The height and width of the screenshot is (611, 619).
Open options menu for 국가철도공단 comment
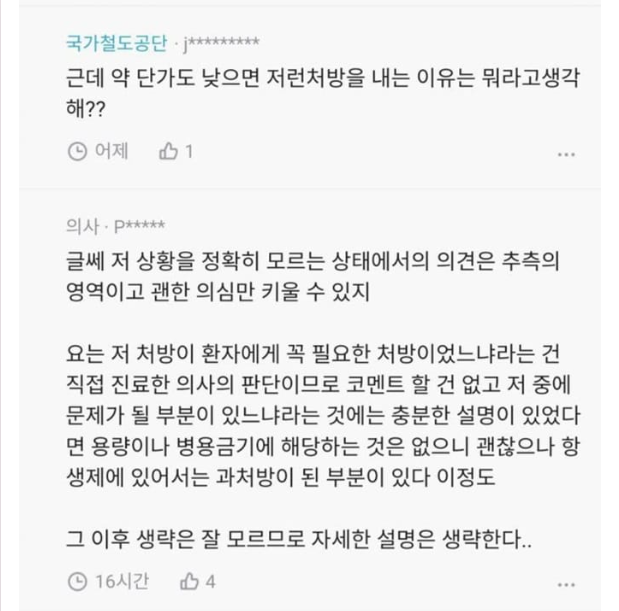566,155
